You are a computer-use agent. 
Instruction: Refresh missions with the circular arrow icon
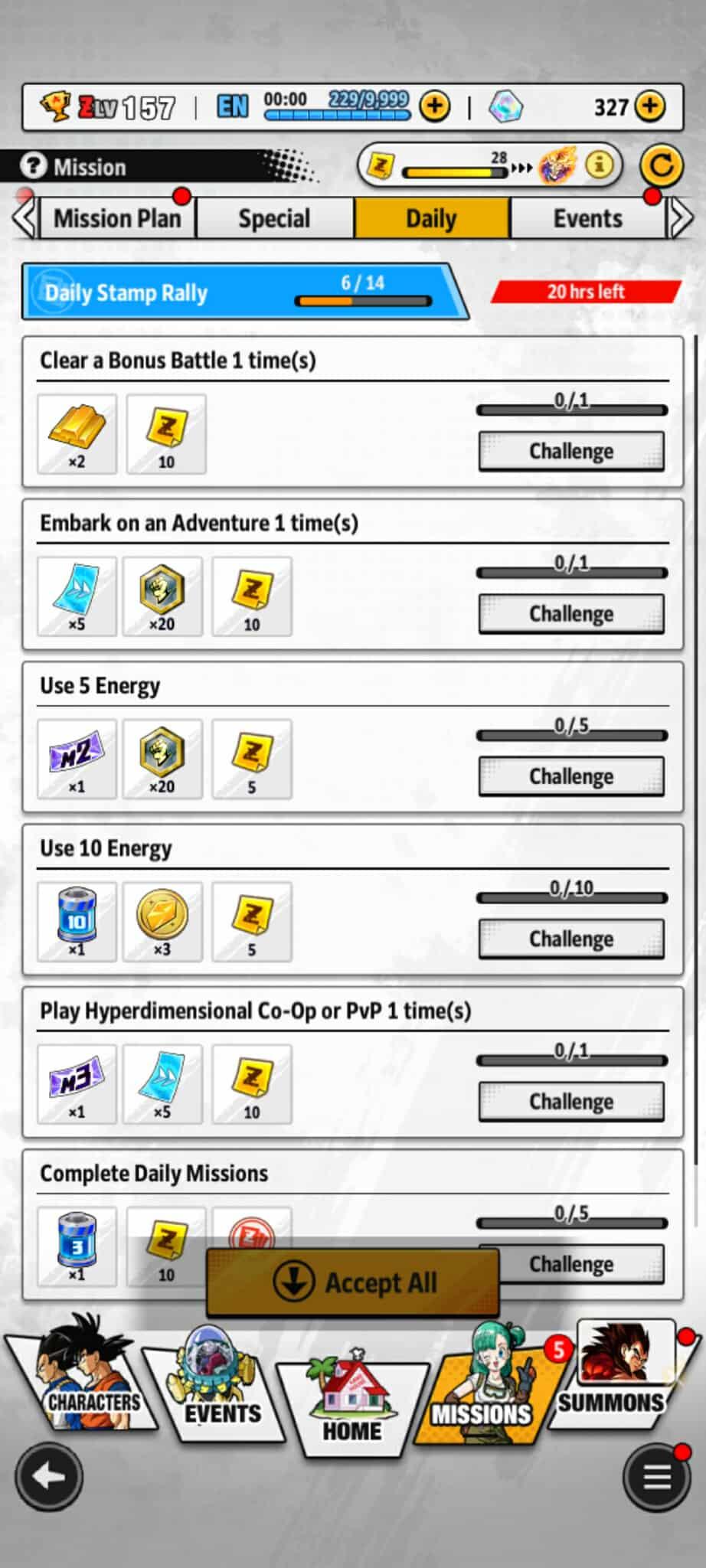pyautogui.click(x=661, y=165)
